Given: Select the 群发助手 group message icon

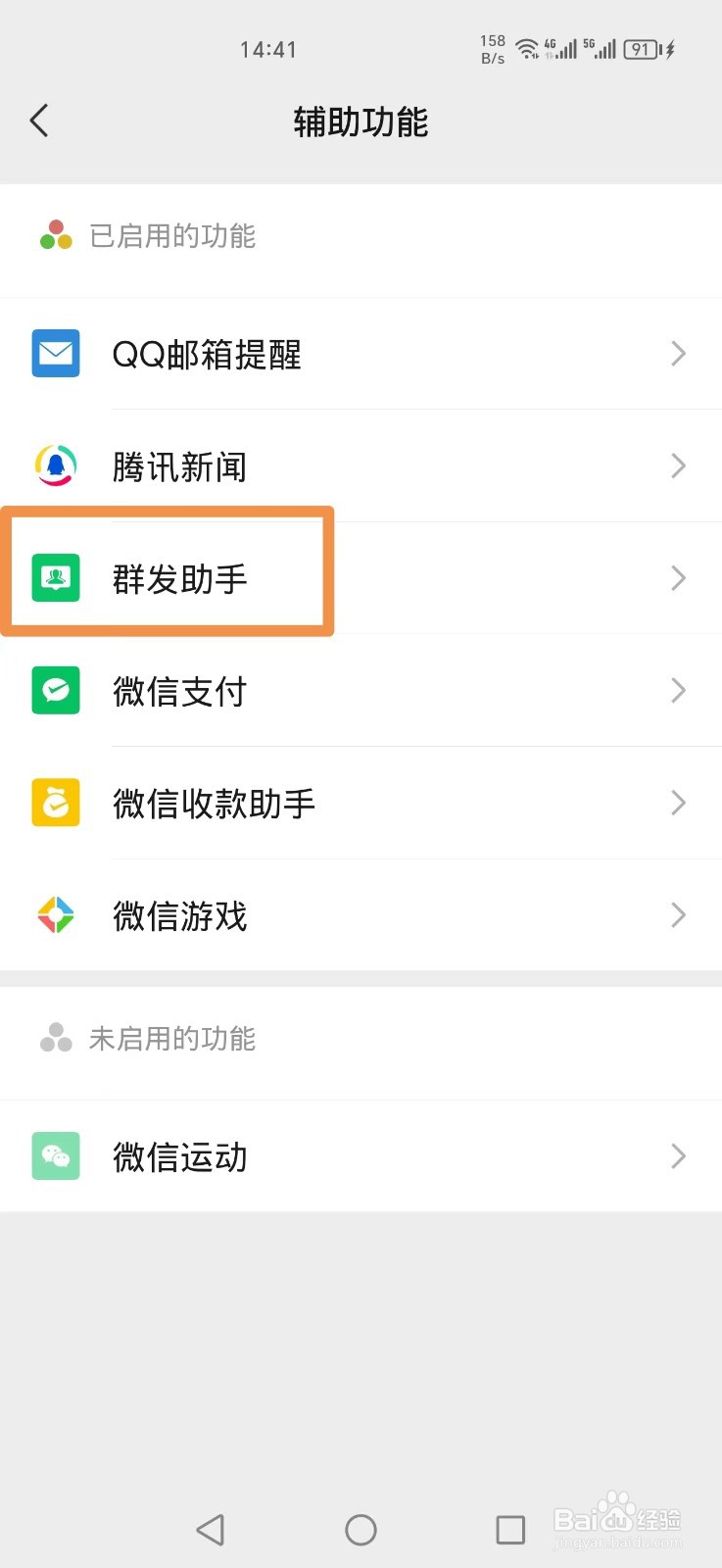Looking at the screenshot, I should [55, 578].
